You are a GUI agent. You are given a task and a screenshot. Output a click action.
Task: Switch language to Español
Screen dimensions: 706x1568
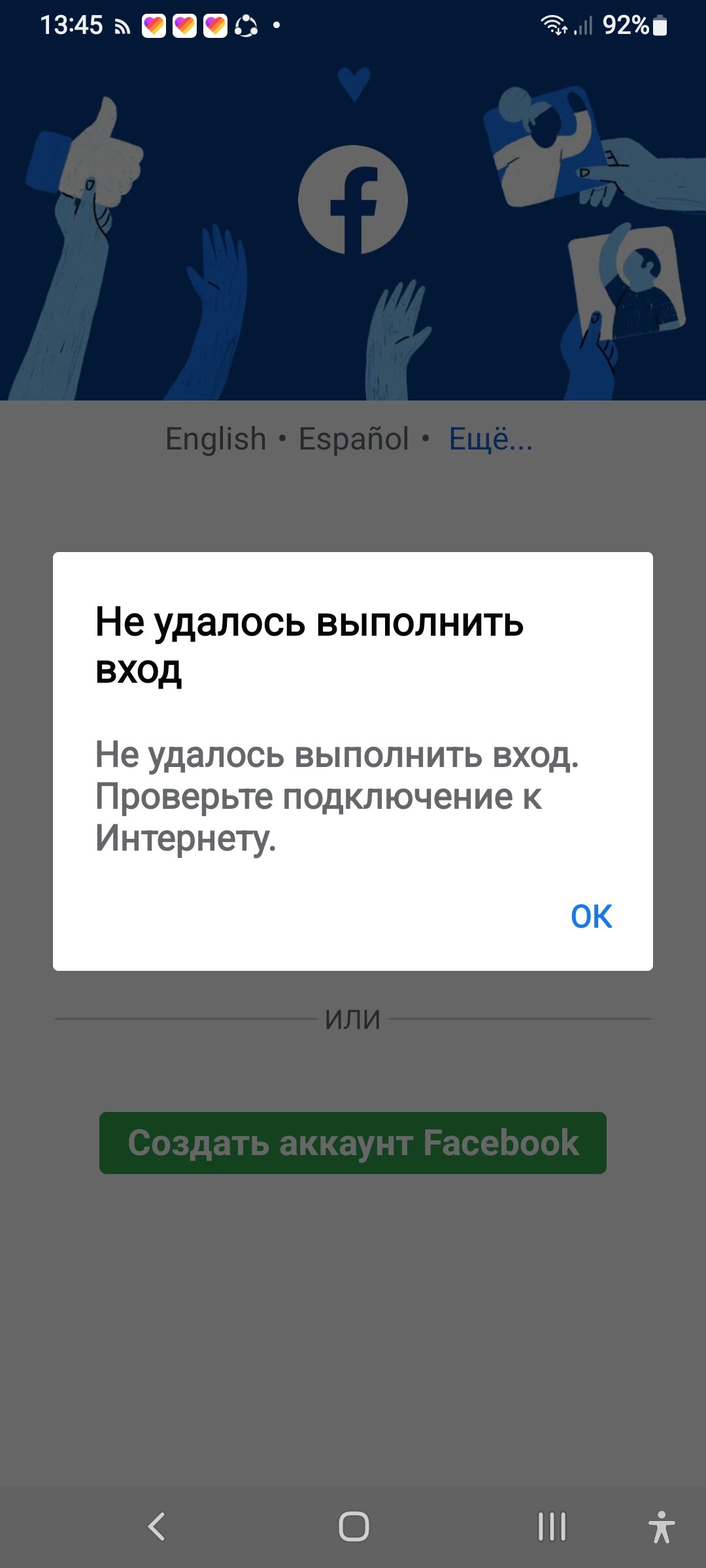pos(354,438)
